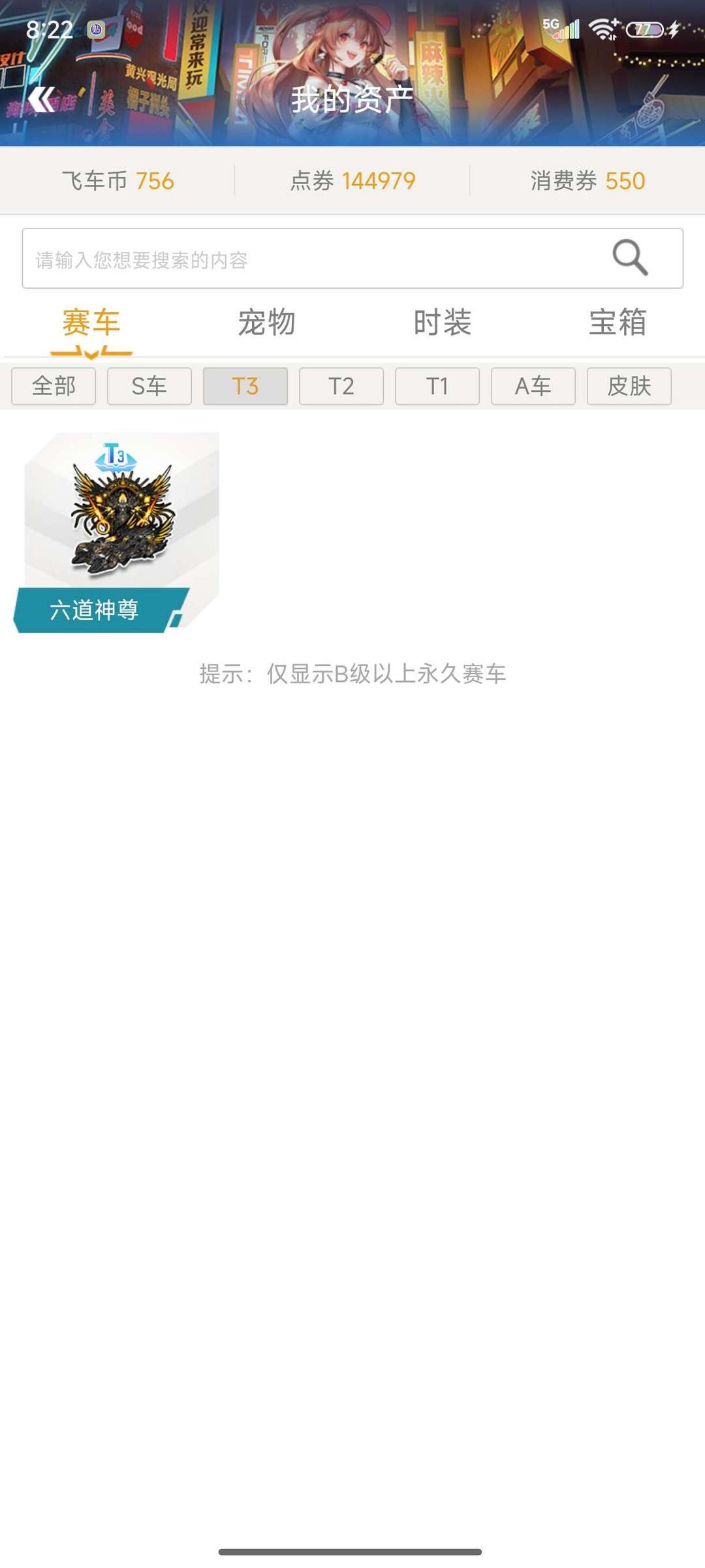Screen dimensions: 705x1568
Task: Go back using the double-arrow icon
Action: click(x=42, y=99)
